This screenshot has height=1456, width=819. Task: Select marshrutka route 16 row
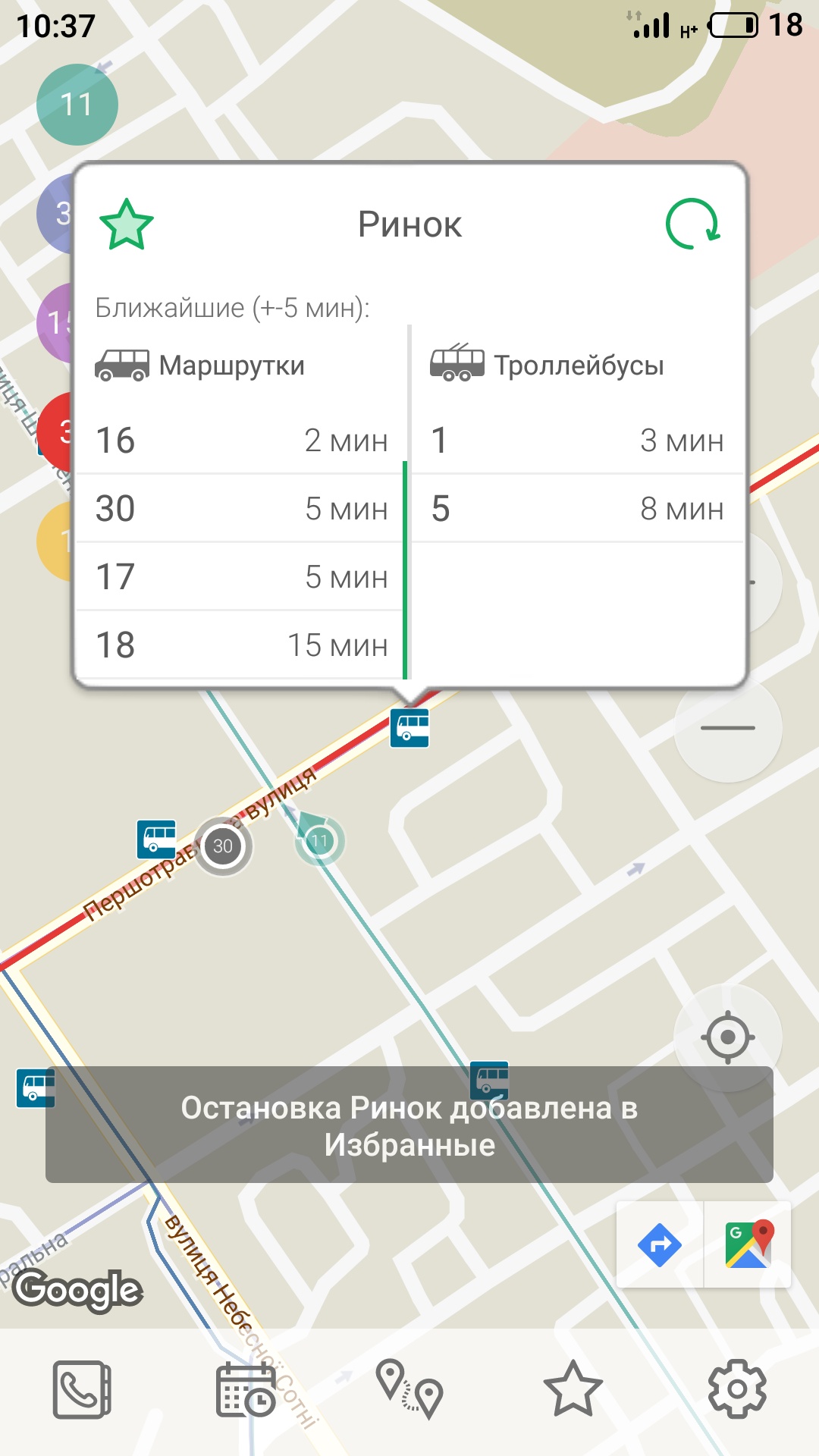coord(241,441)
